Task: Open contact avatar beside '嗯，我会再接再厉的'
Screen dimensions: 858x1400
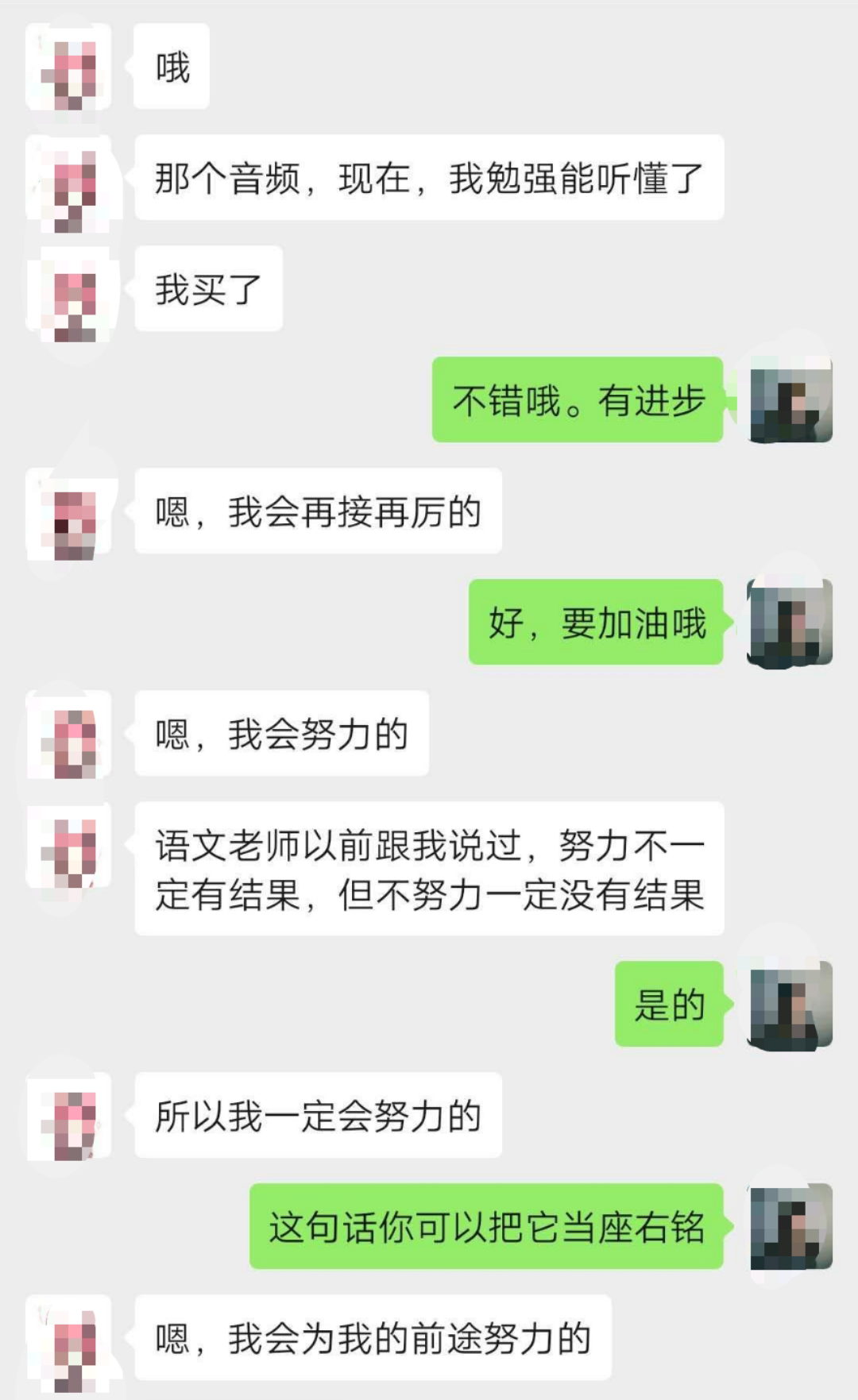Action: pyautogui.click(x=69, y=512)
